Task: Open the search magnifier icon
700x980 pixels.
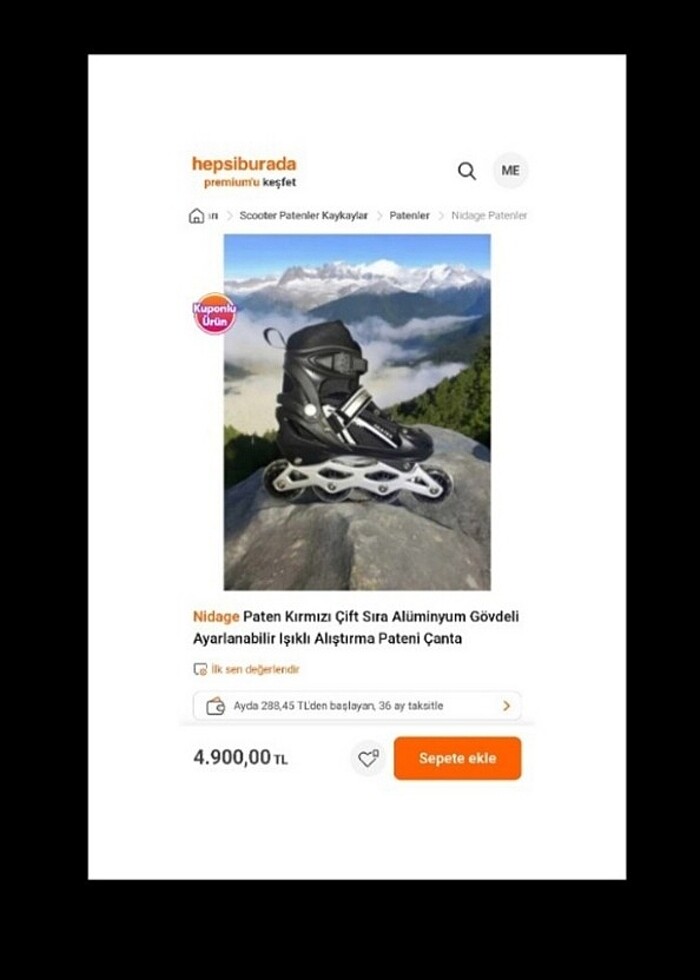Action: coord(467,171)
